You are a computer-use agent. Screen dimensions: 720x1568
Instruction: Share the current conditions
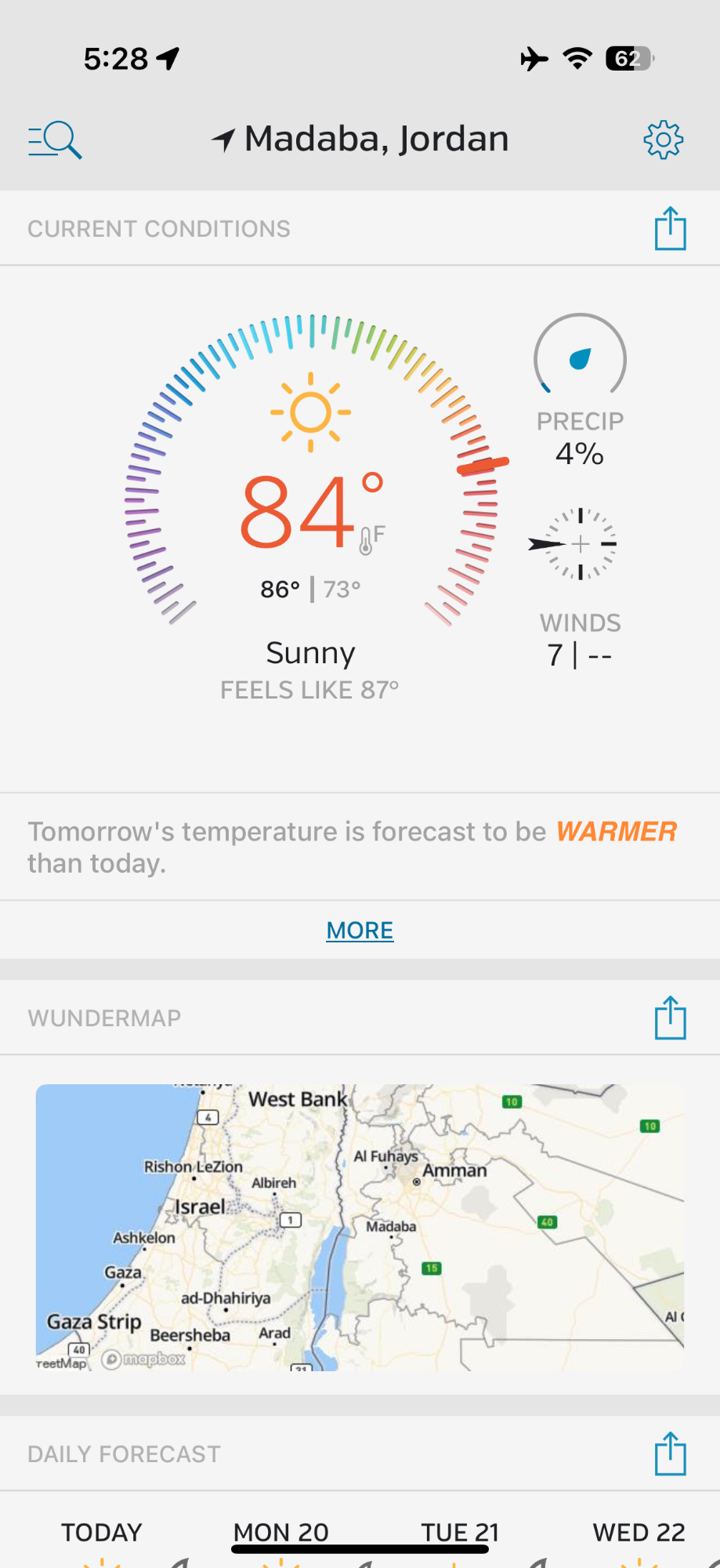point(670,229)
